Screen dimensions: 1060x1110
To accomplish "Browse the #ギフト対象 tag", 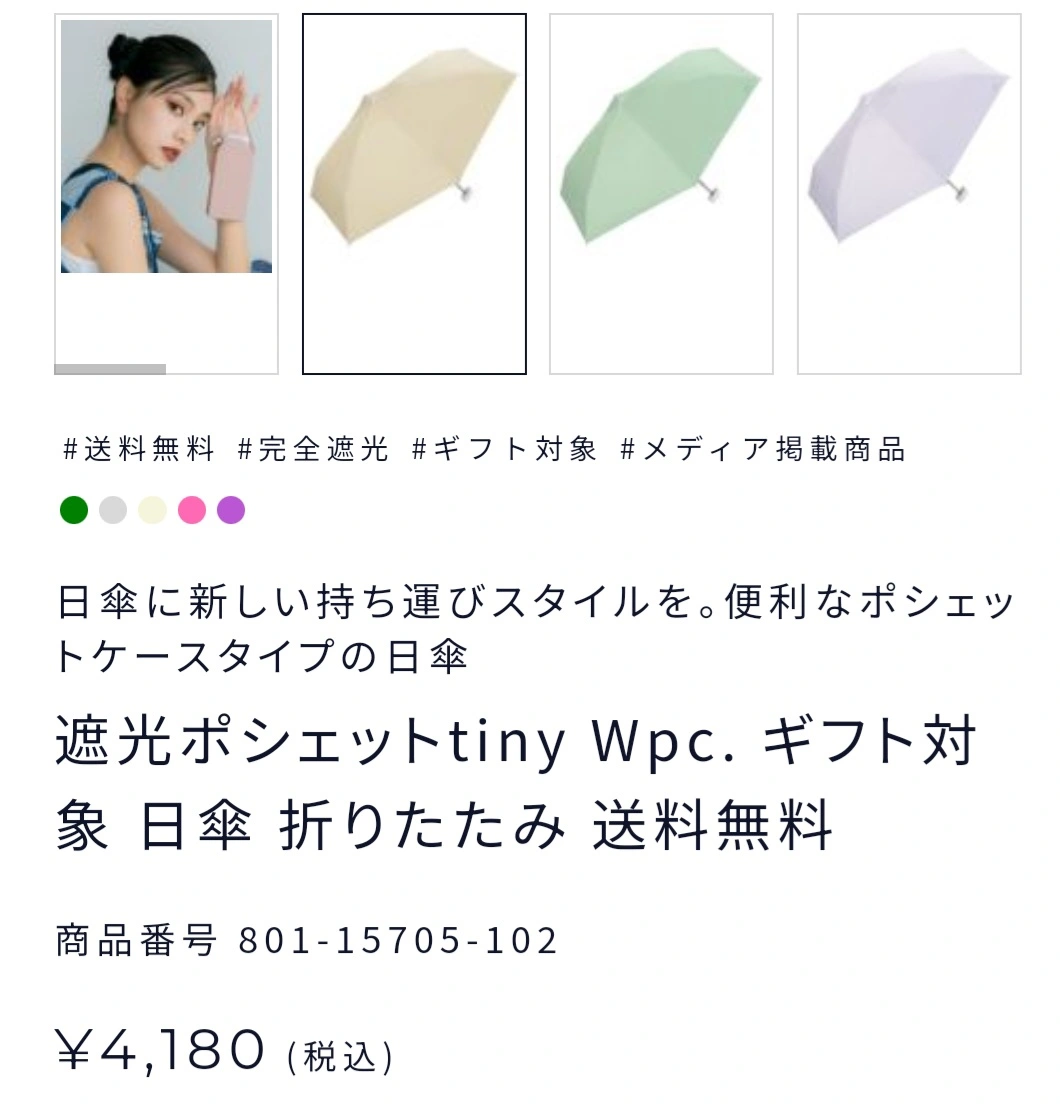I will pos(505,450).
